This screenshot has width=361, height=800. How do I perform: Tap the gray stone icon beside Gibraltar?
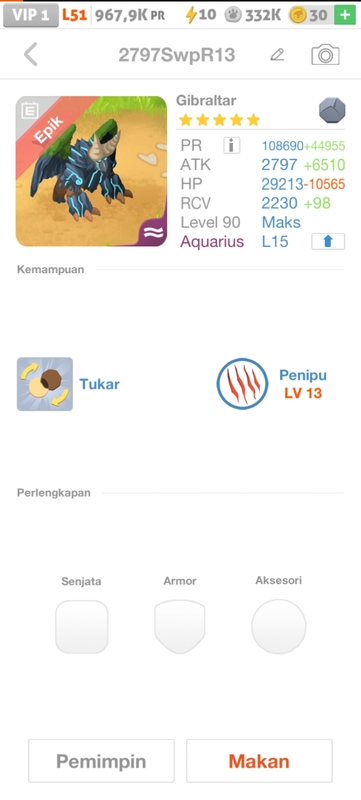click(x=332, y=110)
